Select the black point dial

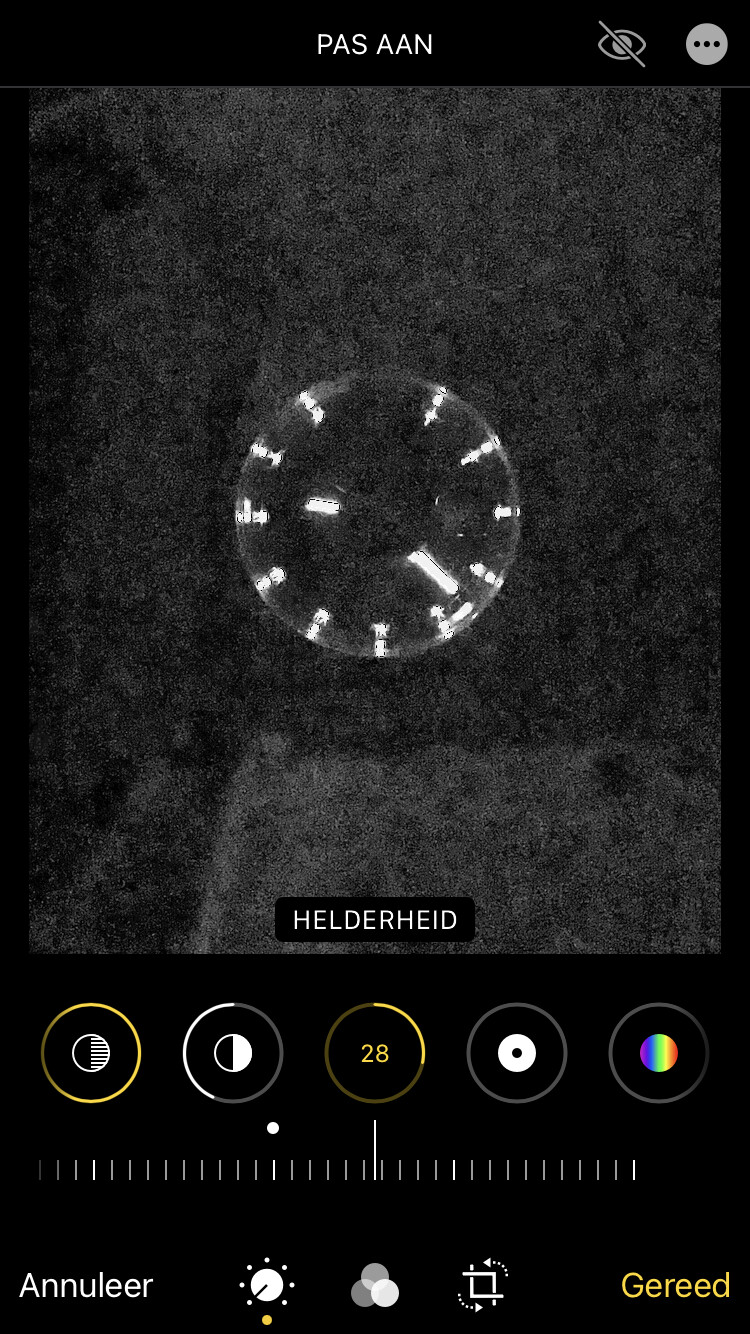[x=517, y=1053]
